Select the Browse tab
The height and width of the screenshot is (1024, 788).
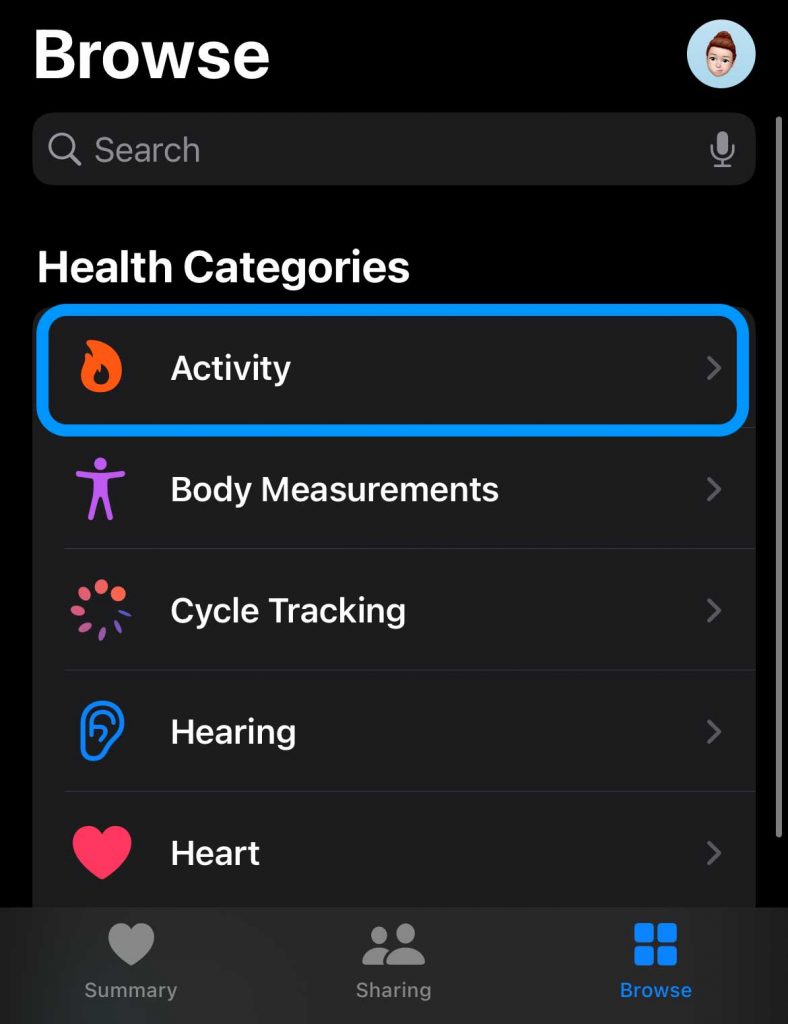(655, 961)
